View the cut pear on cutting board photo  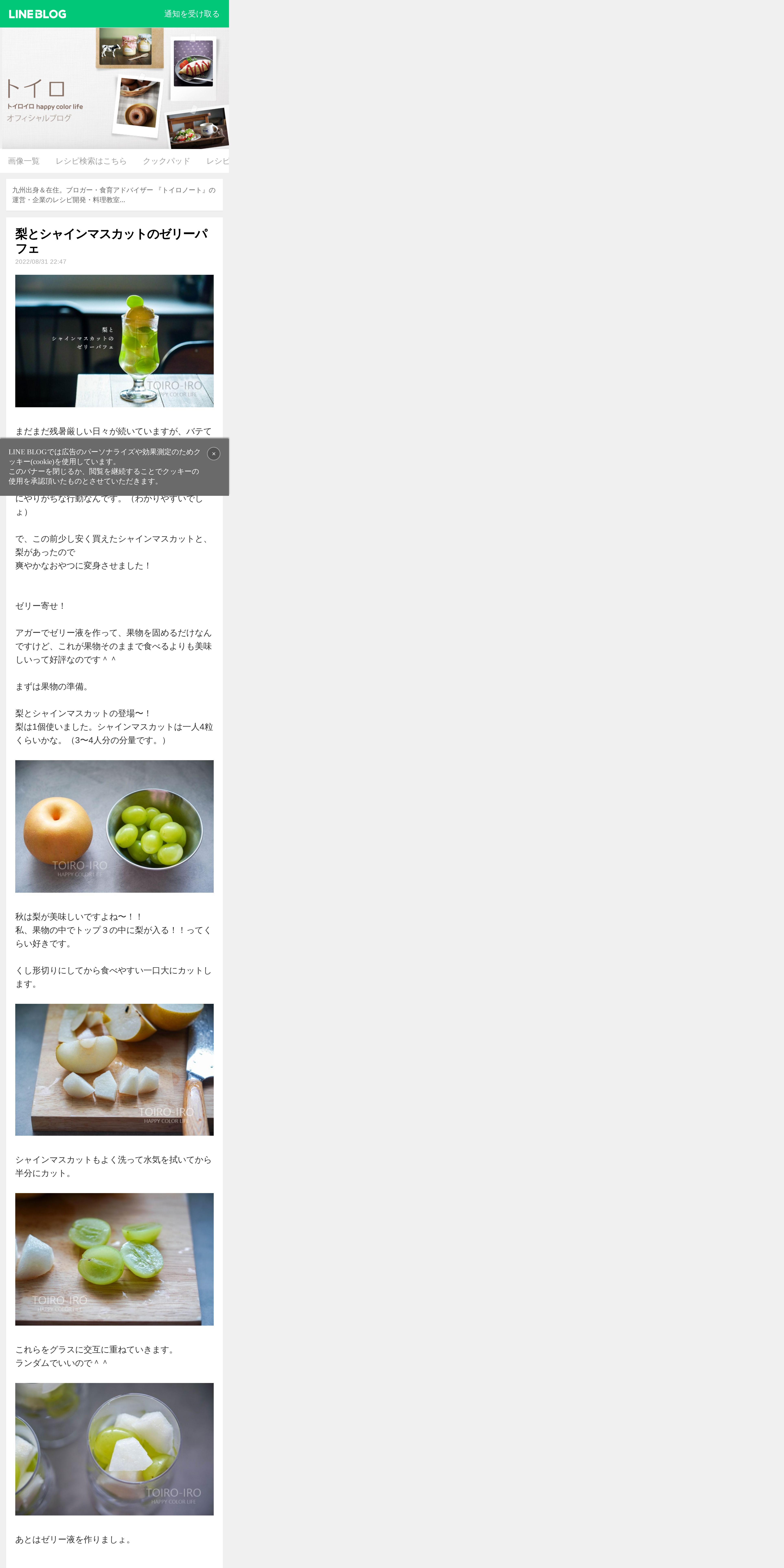click(114, 1070)
